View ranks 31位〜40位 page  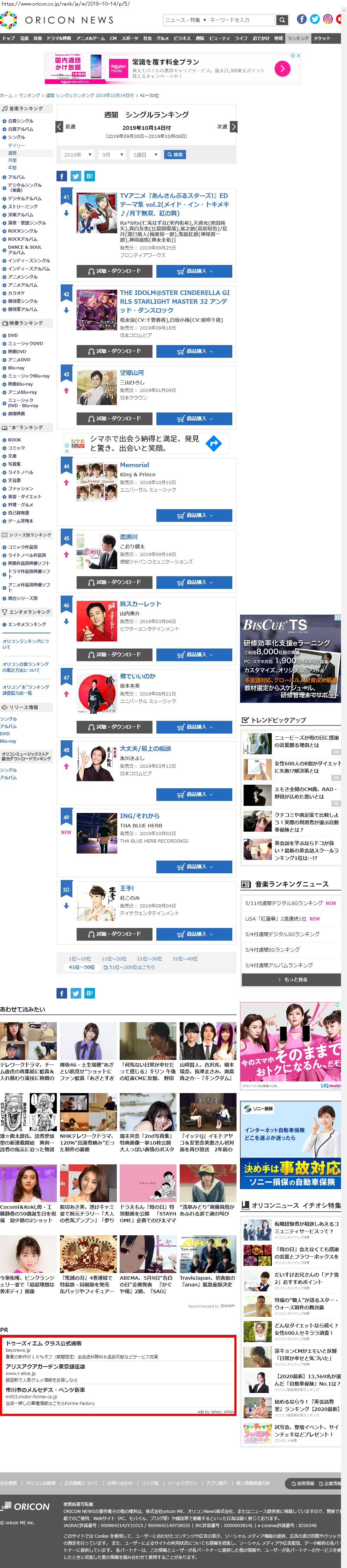coord(185,958)
